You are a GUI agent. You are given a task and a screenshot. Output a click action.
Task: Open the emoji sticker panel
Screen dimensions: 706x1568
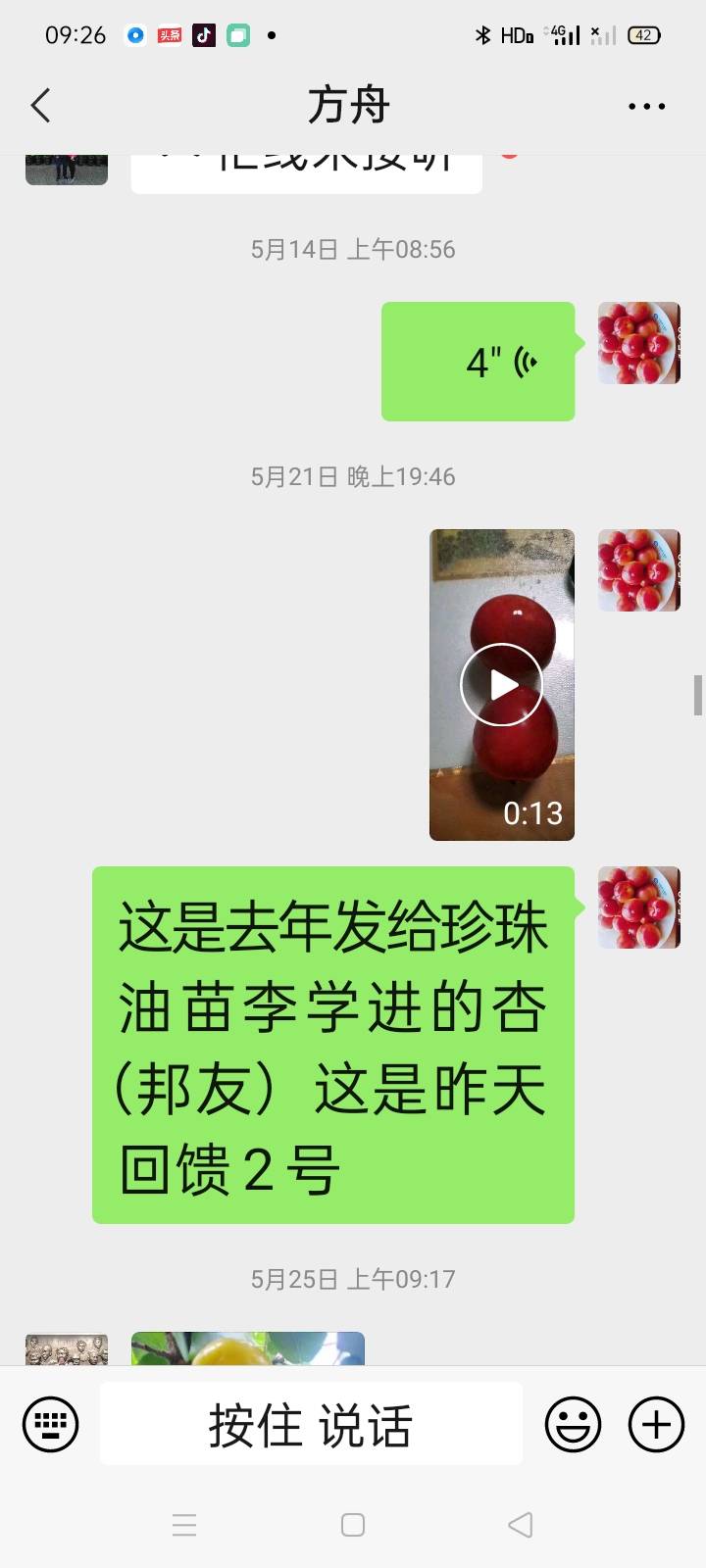pyautogui.click(x=574, y=1424)
